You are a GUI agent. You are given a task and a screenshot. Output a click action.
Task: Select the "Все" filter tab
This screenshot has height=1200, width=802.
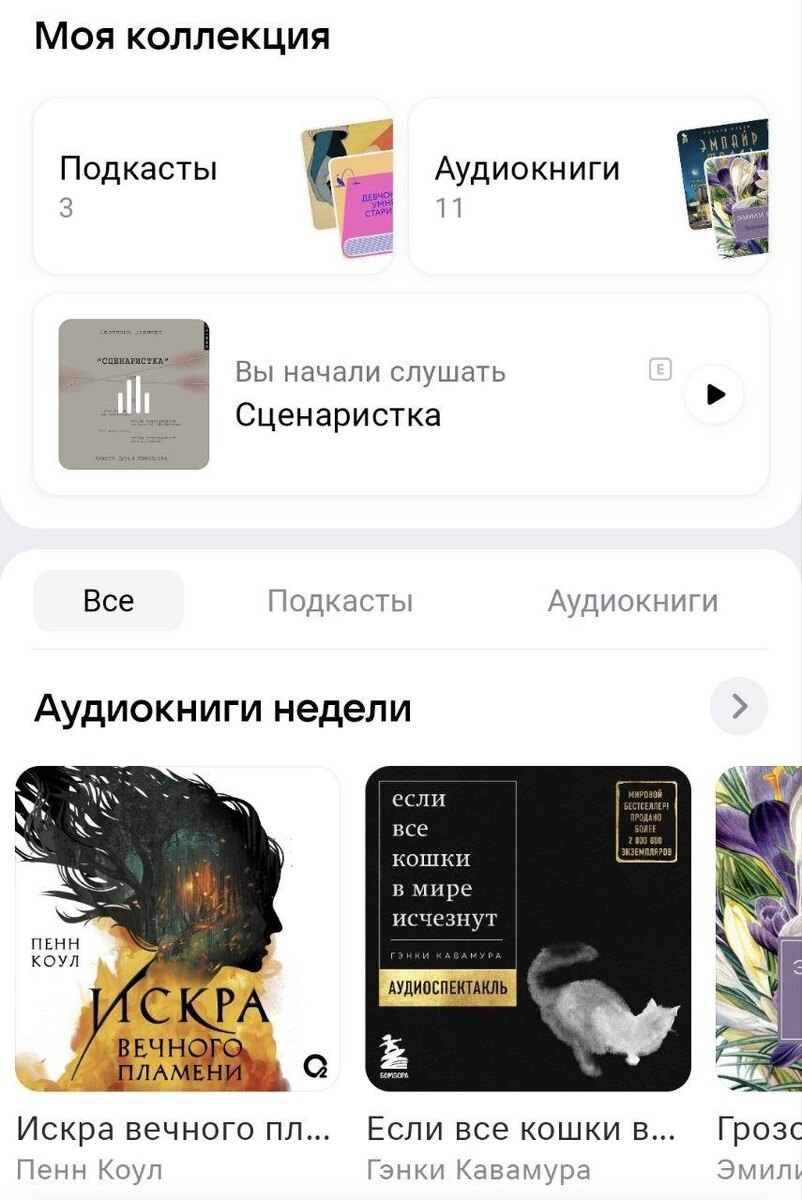(107, 600)
